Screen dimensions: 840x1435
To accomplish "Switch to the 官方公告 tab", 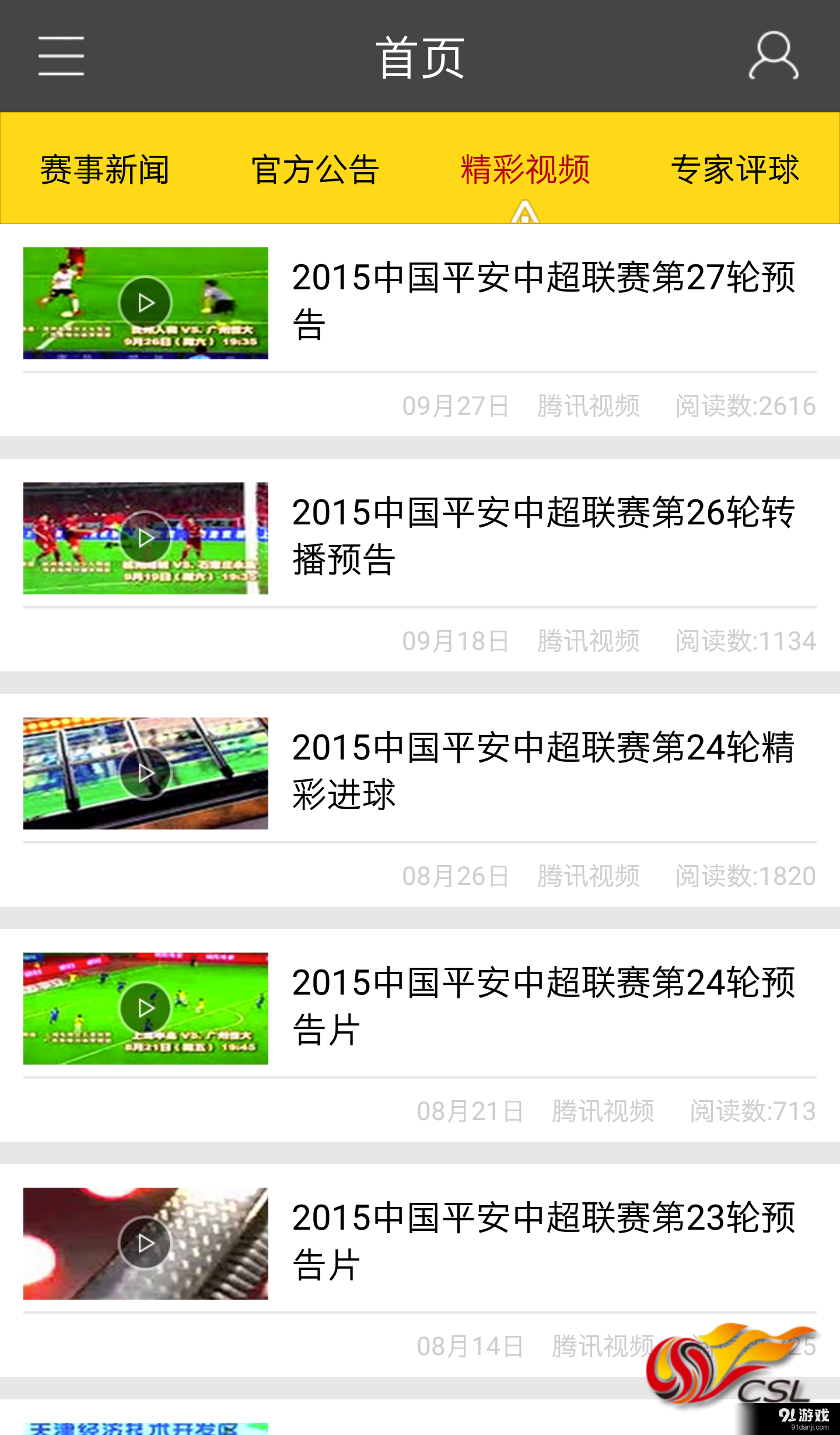I will [x=315, y=170].
